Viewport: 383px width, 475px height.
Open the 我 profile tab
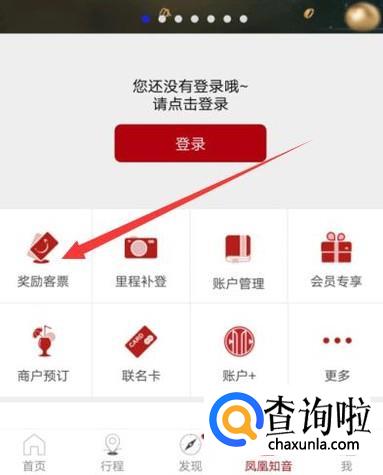pos(347,465)
